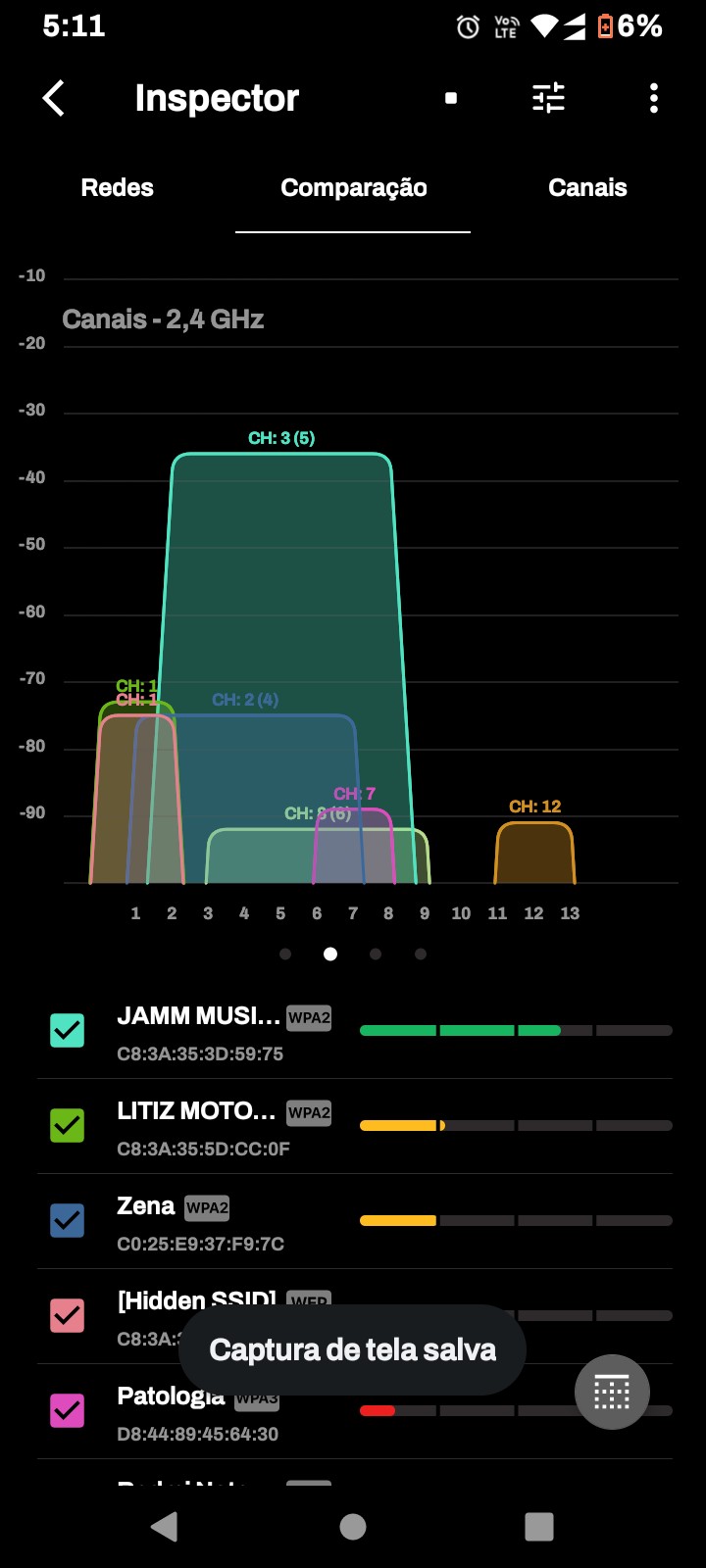Open the three-dot overflow menu
Viewport: 706px width, 1568px height.
pos(654,98)
